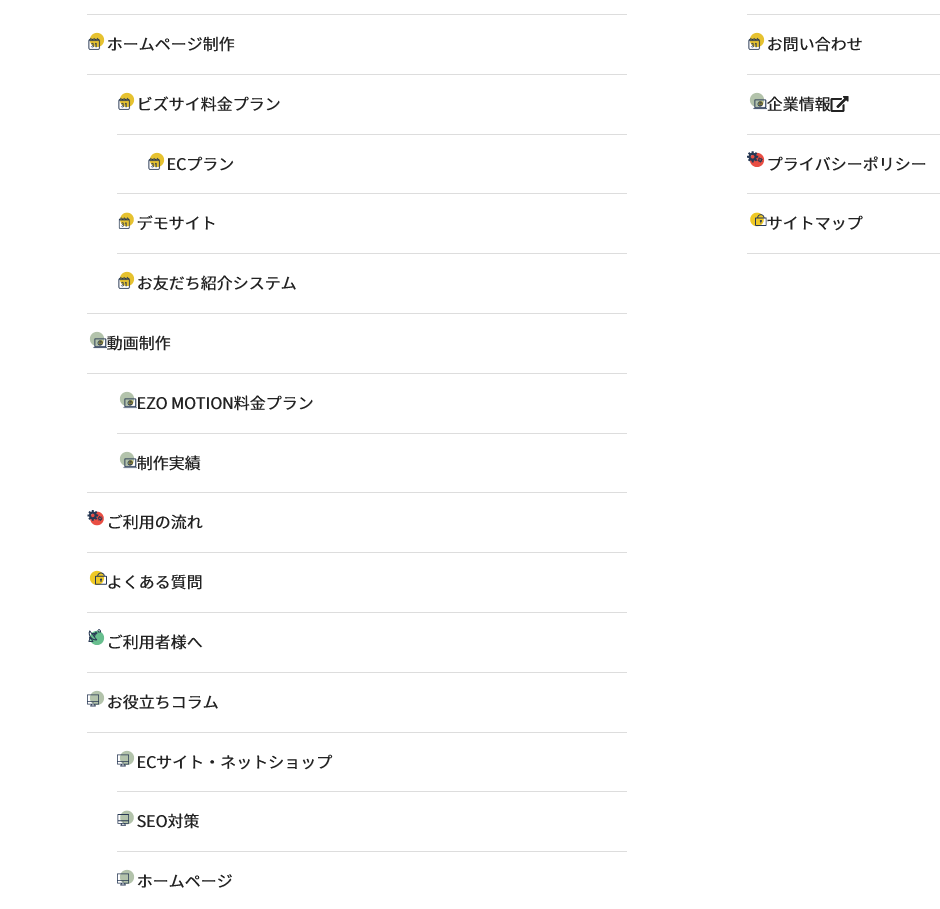This screenshot has height=909, width=940.
Task: Select the ECプラン link
Action: (x=200, y=164)
